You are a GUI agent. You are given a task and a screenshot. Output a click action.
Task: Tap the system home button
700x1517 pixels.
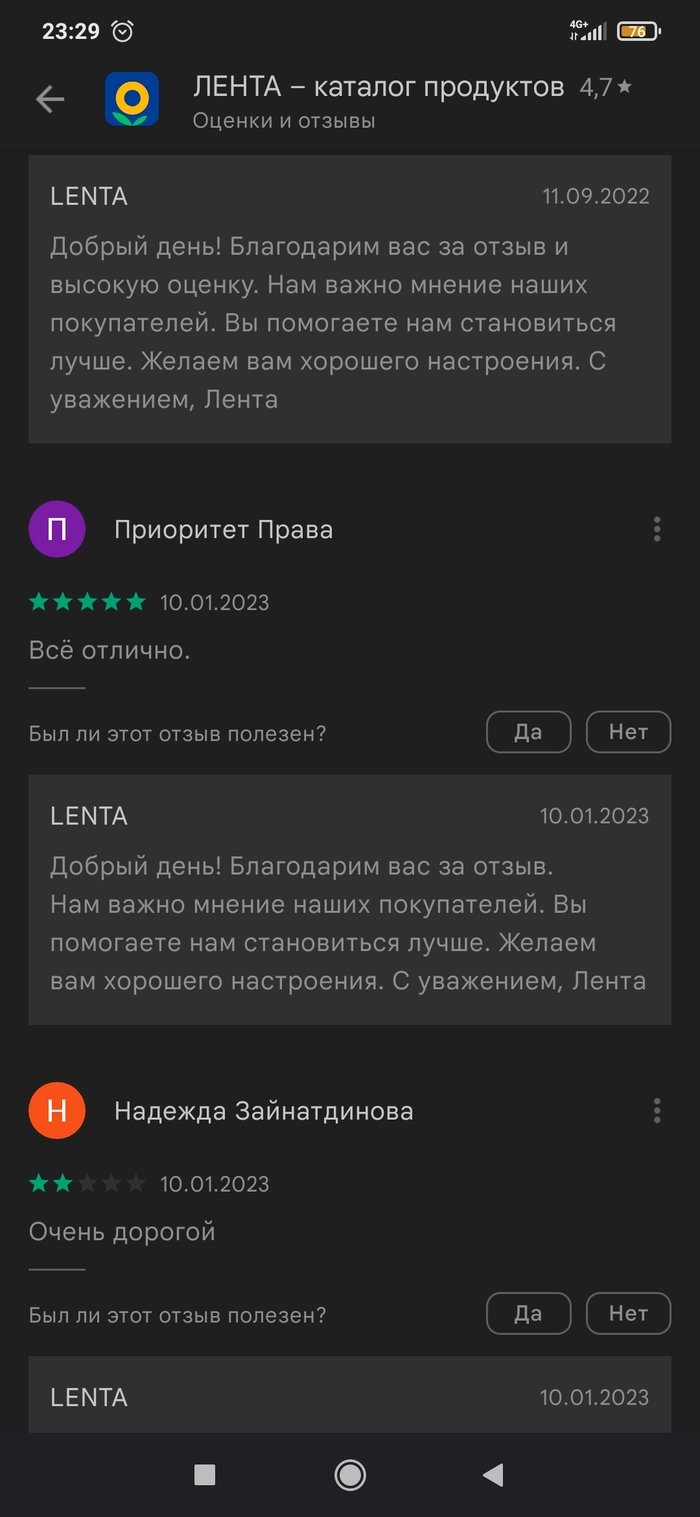pos(350,1474)
